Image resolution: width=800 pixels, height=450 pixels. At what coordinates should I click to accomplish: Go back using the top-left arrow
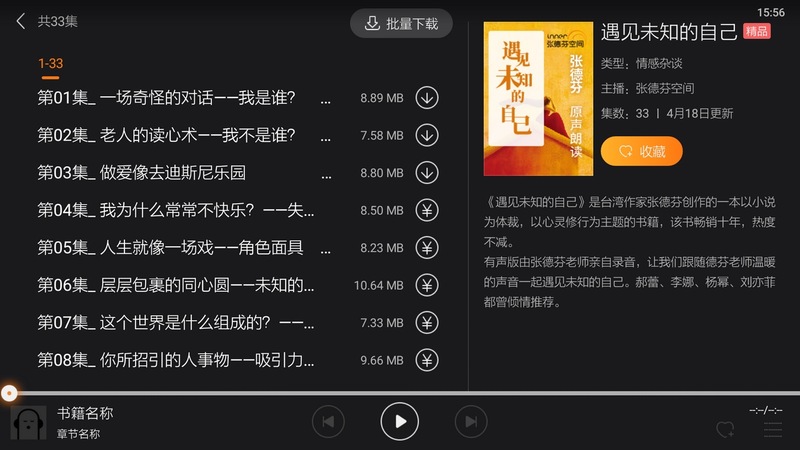[x=21, y=22]
